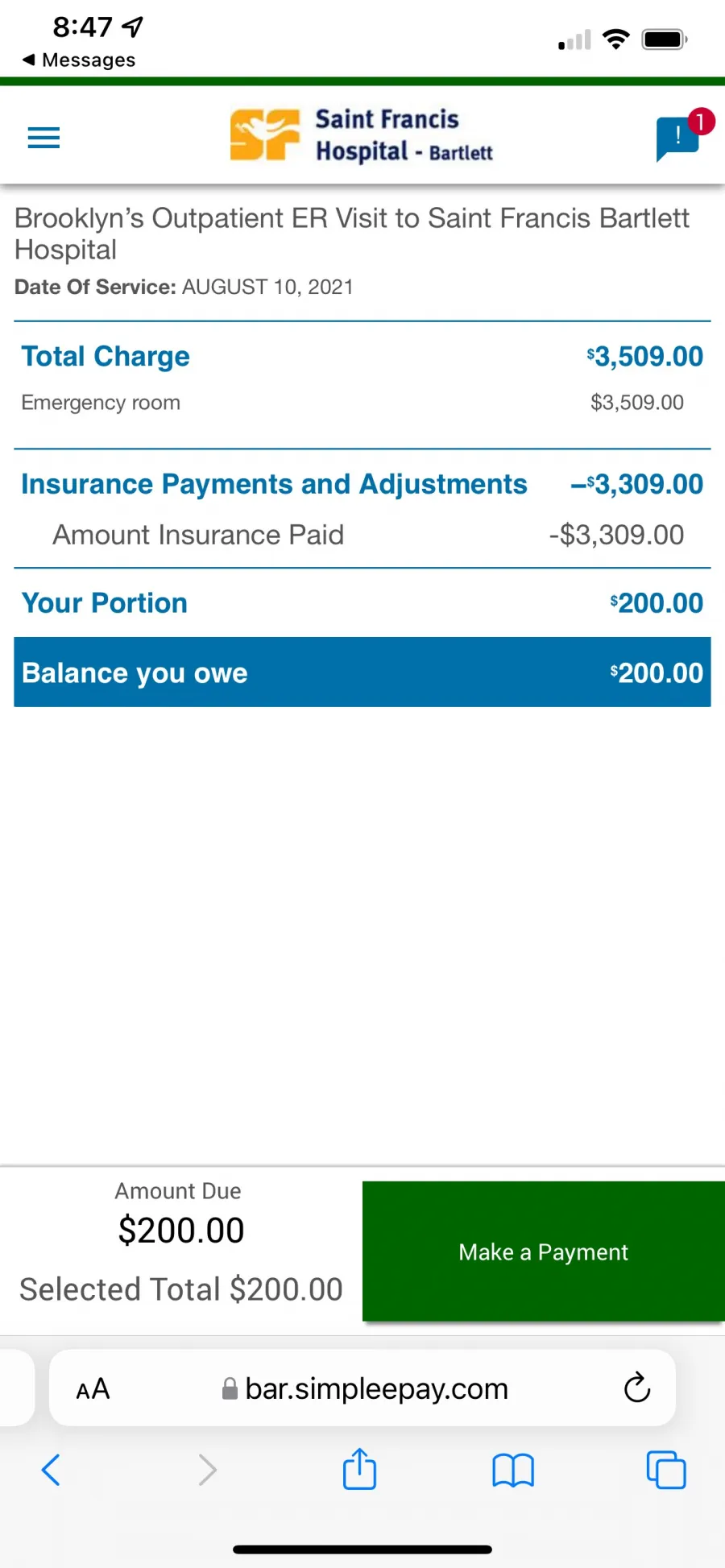This screenshot has width=725, height=1568.
Task: Return to Messages app
Action: pos(79,60)
